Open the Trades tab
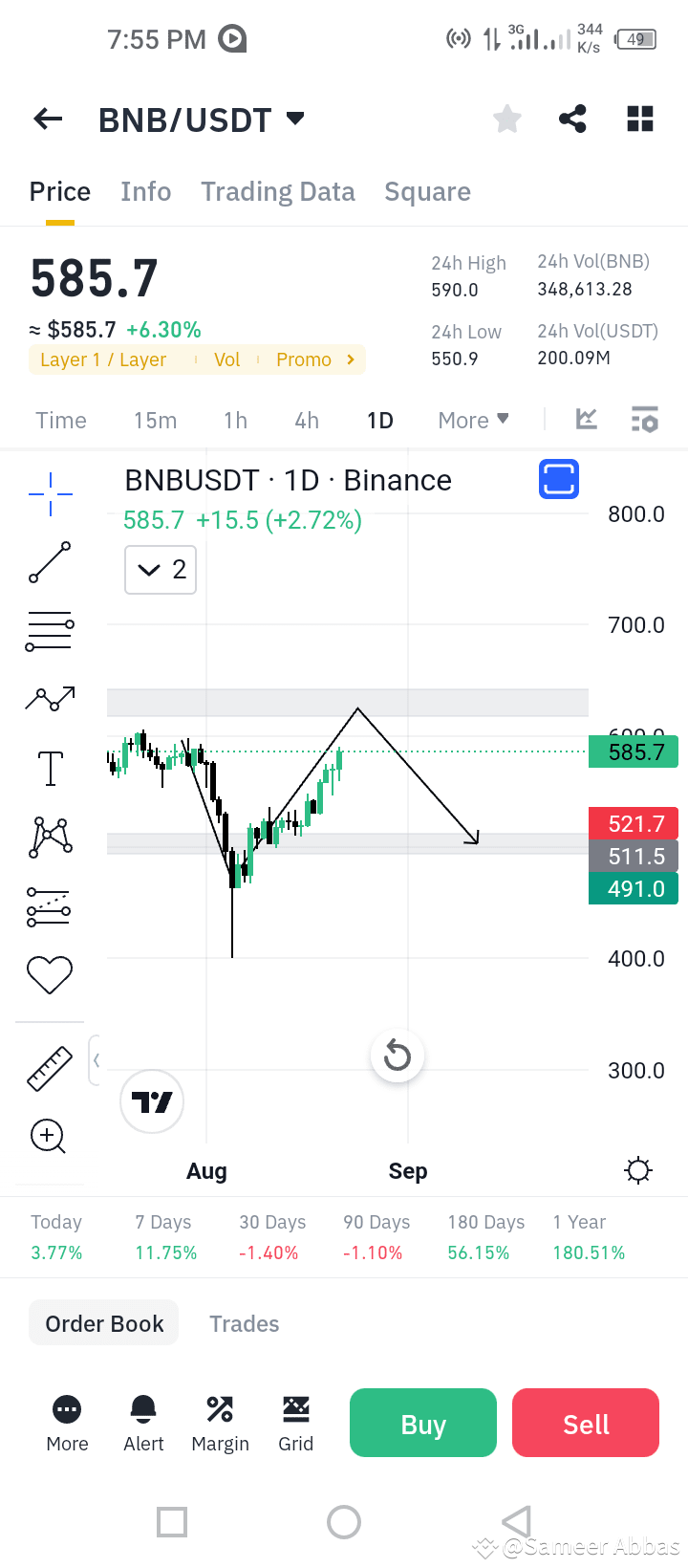This screenshot has height=1568, width=688. coord(244,1322)
